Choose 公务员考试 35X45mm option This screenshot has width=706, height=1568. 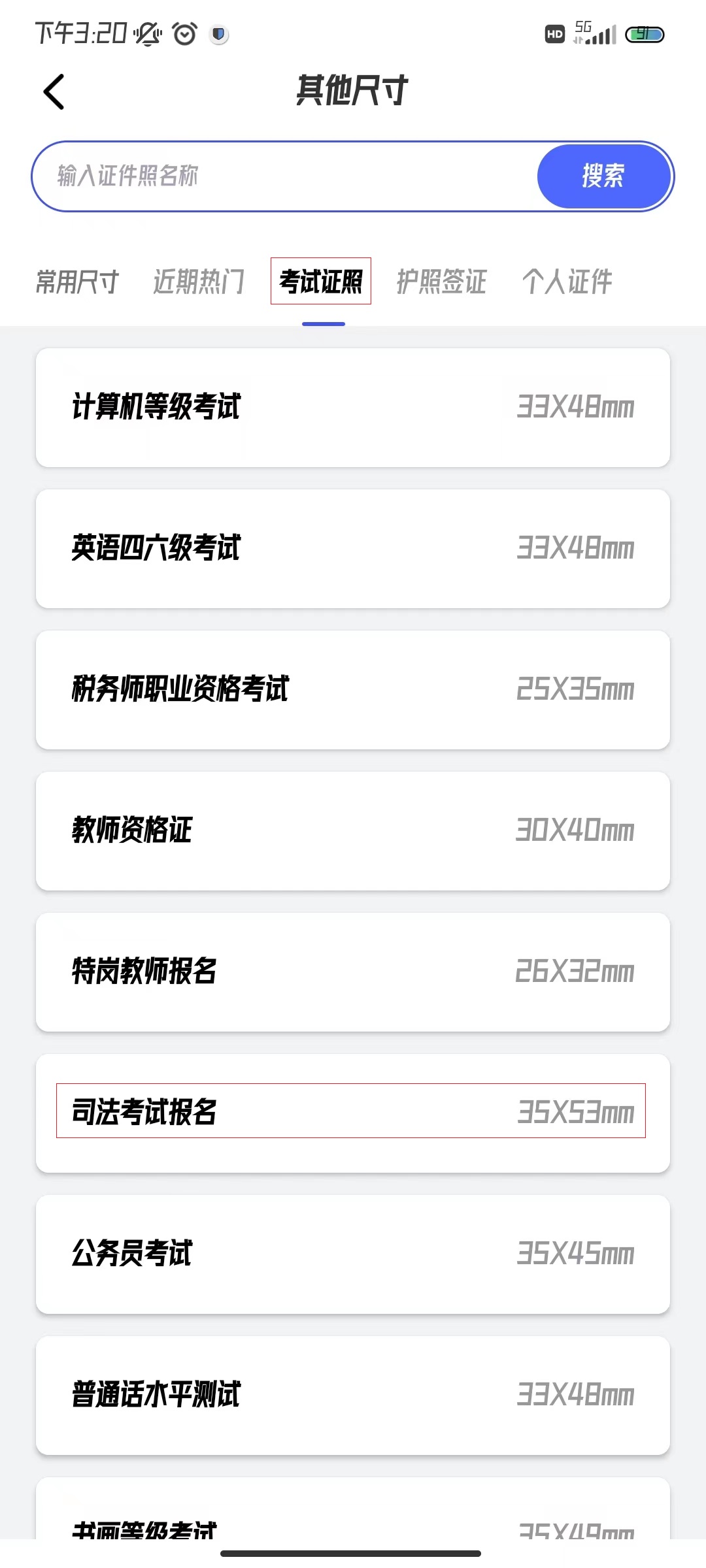point(352,1252)
